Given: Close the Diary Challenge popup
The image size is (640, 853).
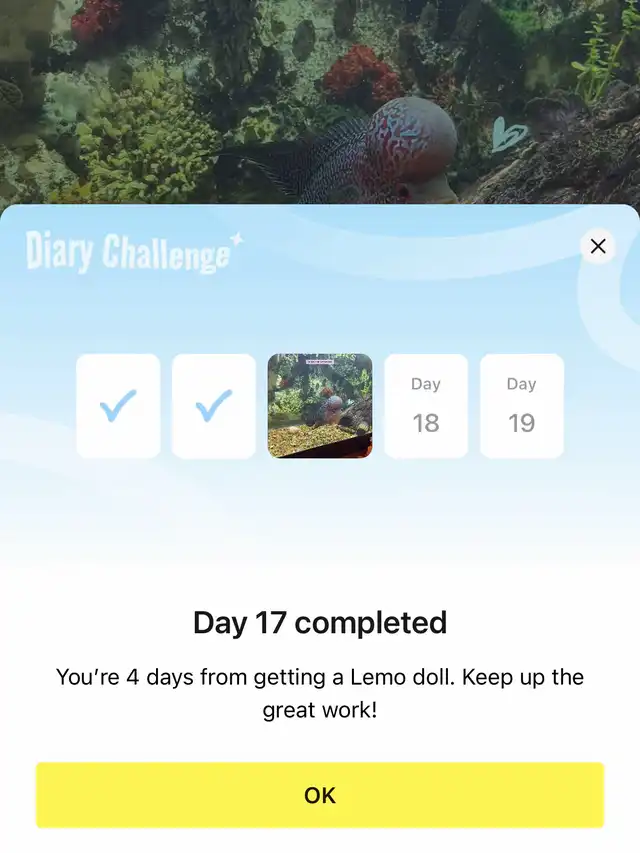Looking at the screenshot, I should click(598, 246).
